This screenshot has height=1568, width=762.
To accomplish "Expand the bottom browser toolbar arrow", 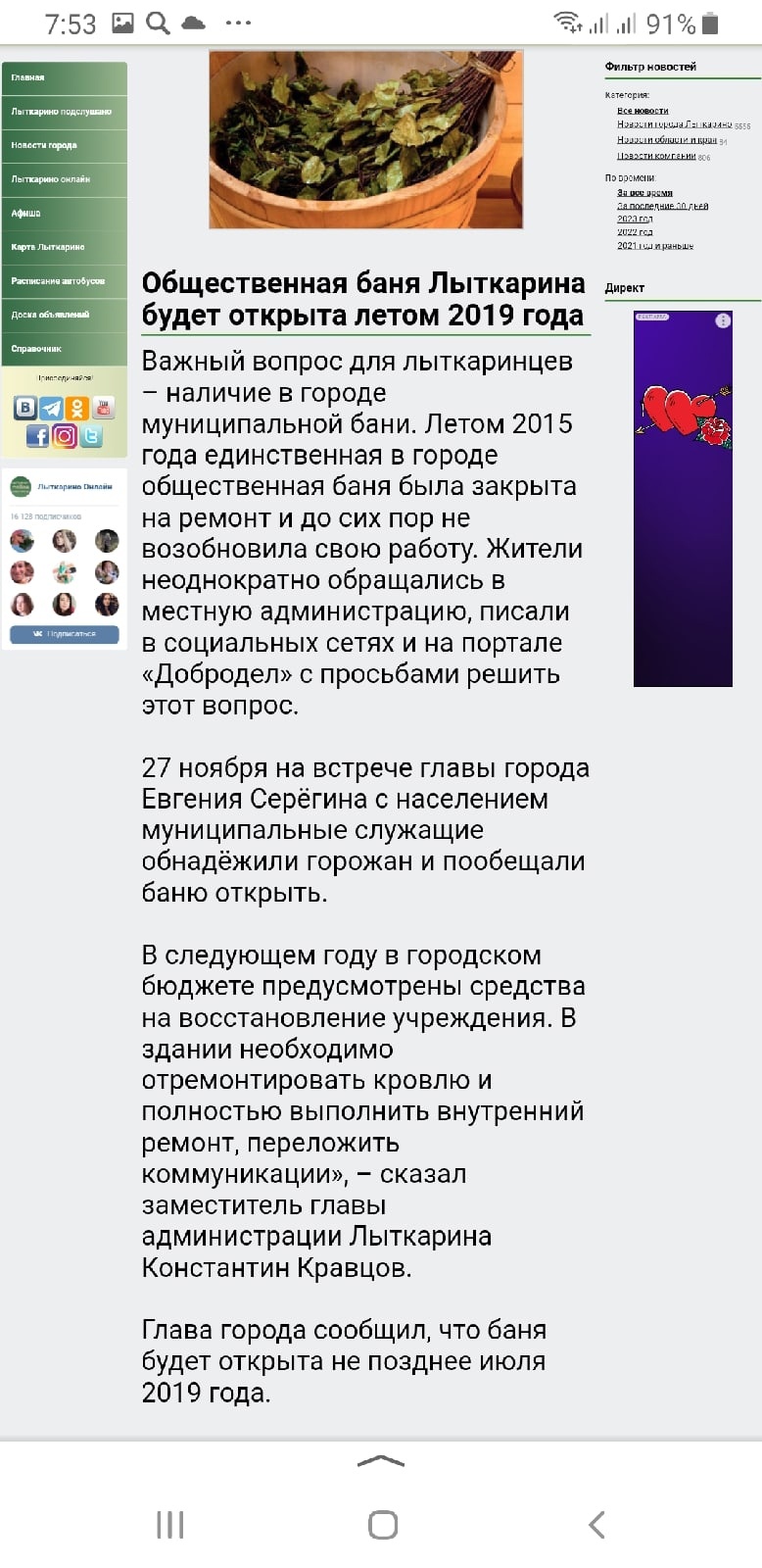I will pos(381,1461).
